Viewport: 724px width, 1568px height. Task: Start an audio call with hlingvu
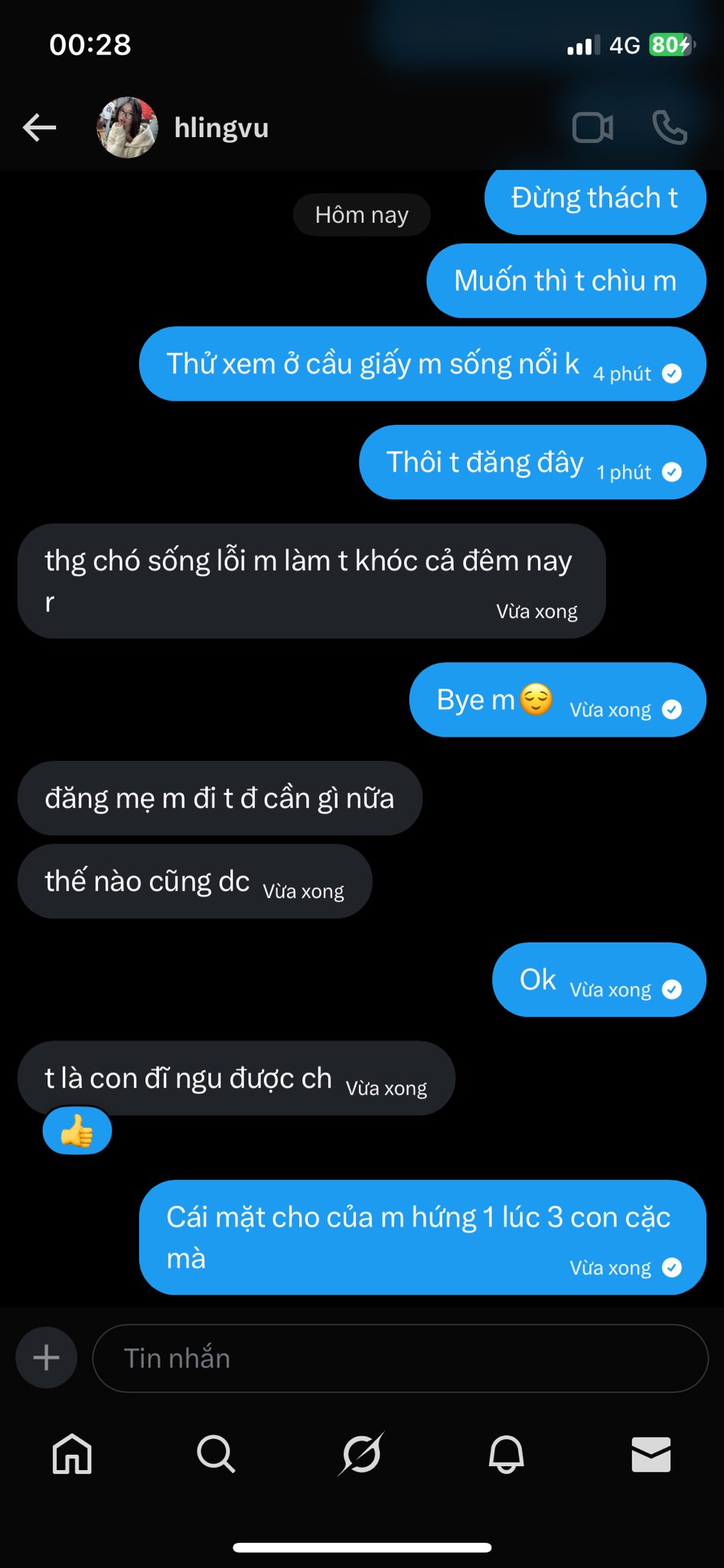pos(670,127)
